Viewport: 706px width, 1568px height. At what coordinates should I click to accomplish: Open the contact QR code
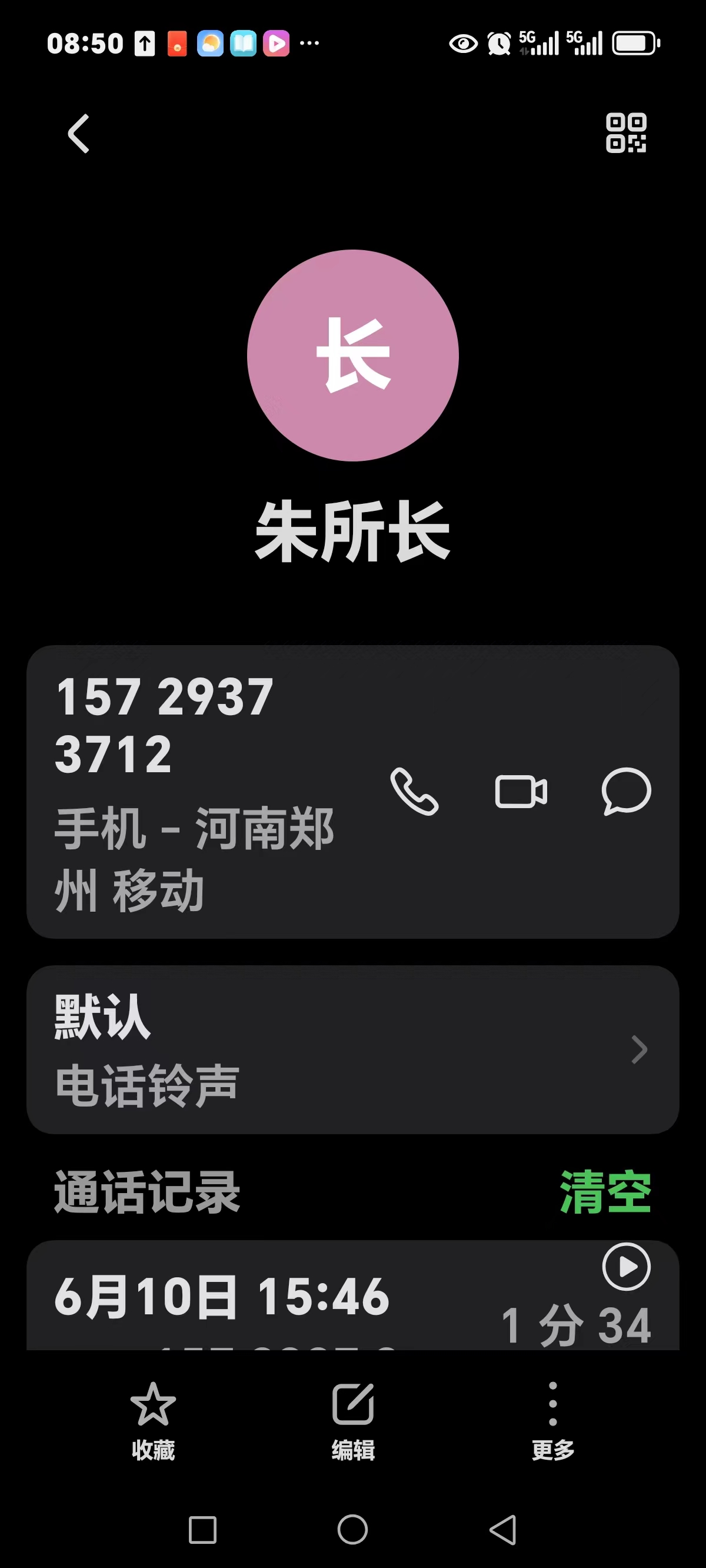[x=625, y=132]
